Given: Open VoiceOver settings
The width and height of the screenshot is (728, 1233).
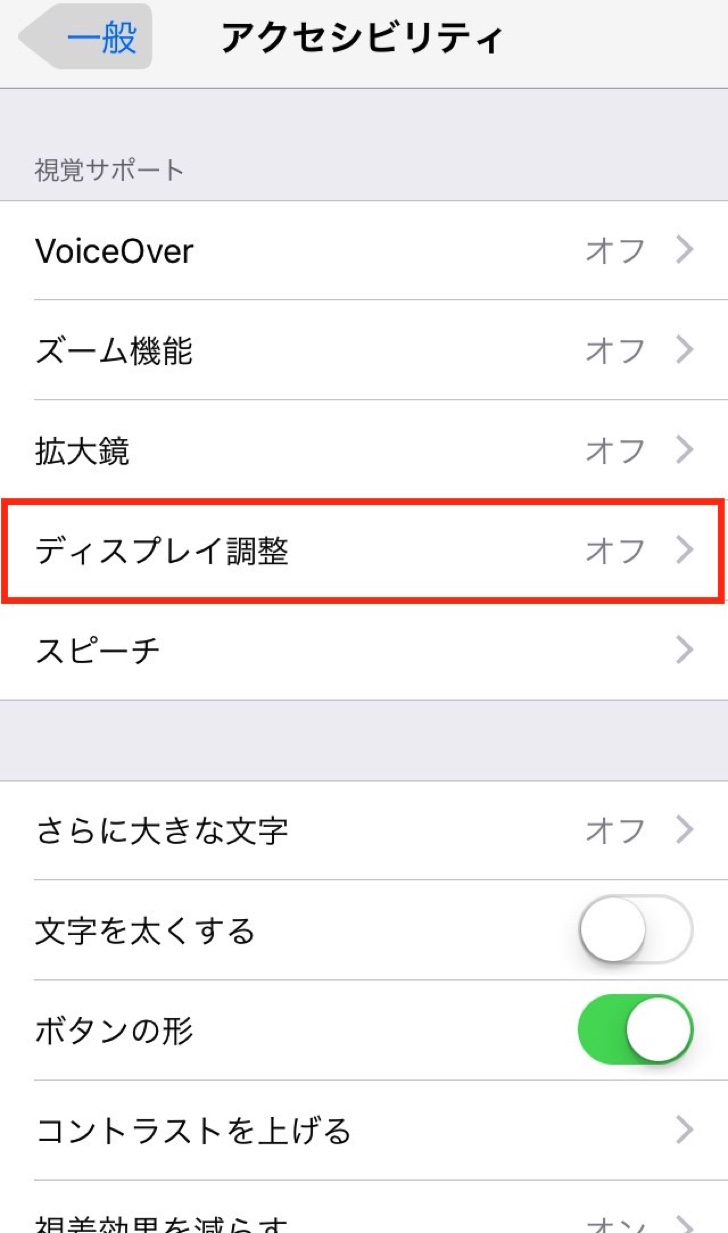Looking at the screenshot, I should point(364,250).
